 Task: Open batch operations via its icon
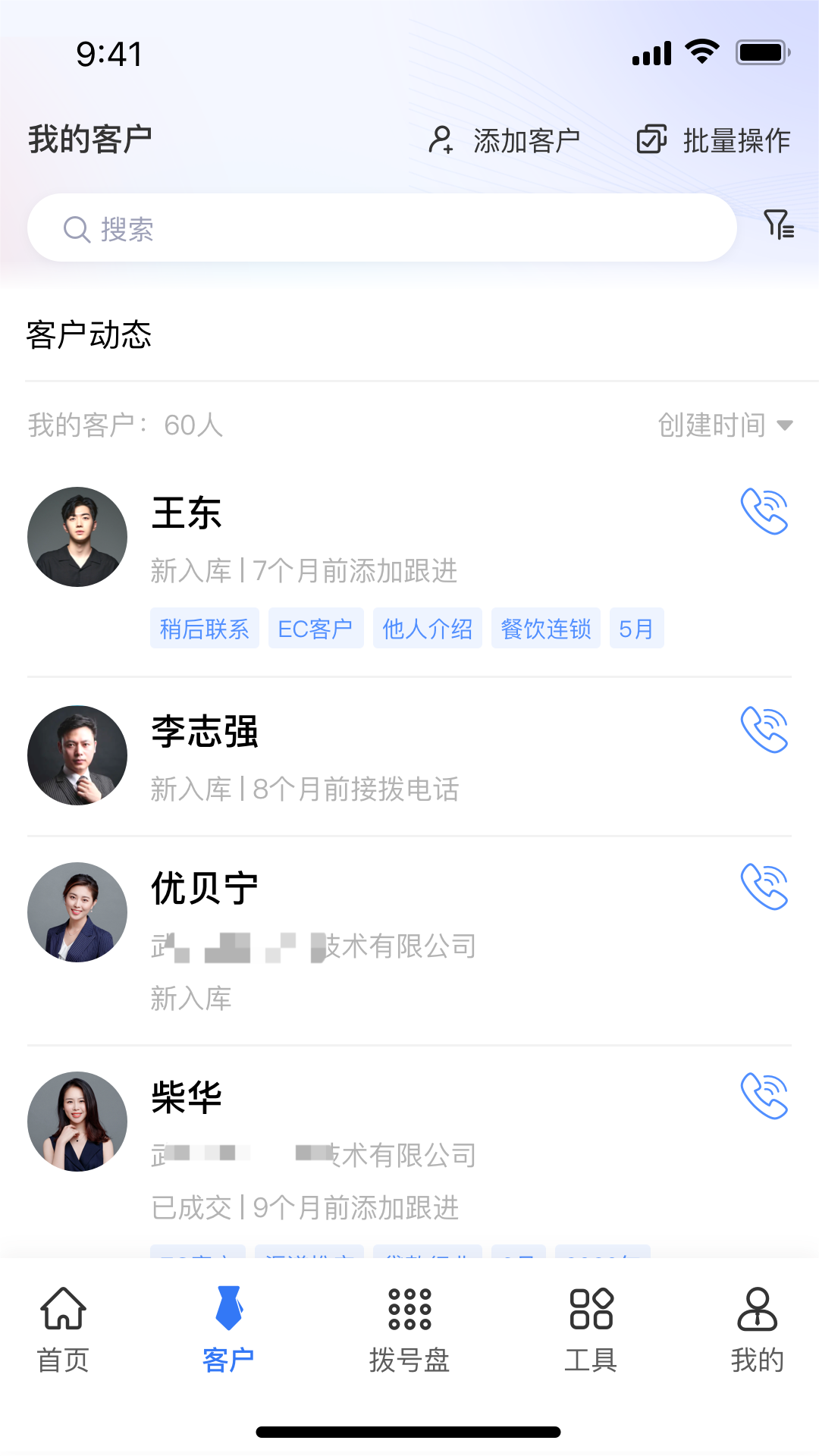[x=652, y=139]
